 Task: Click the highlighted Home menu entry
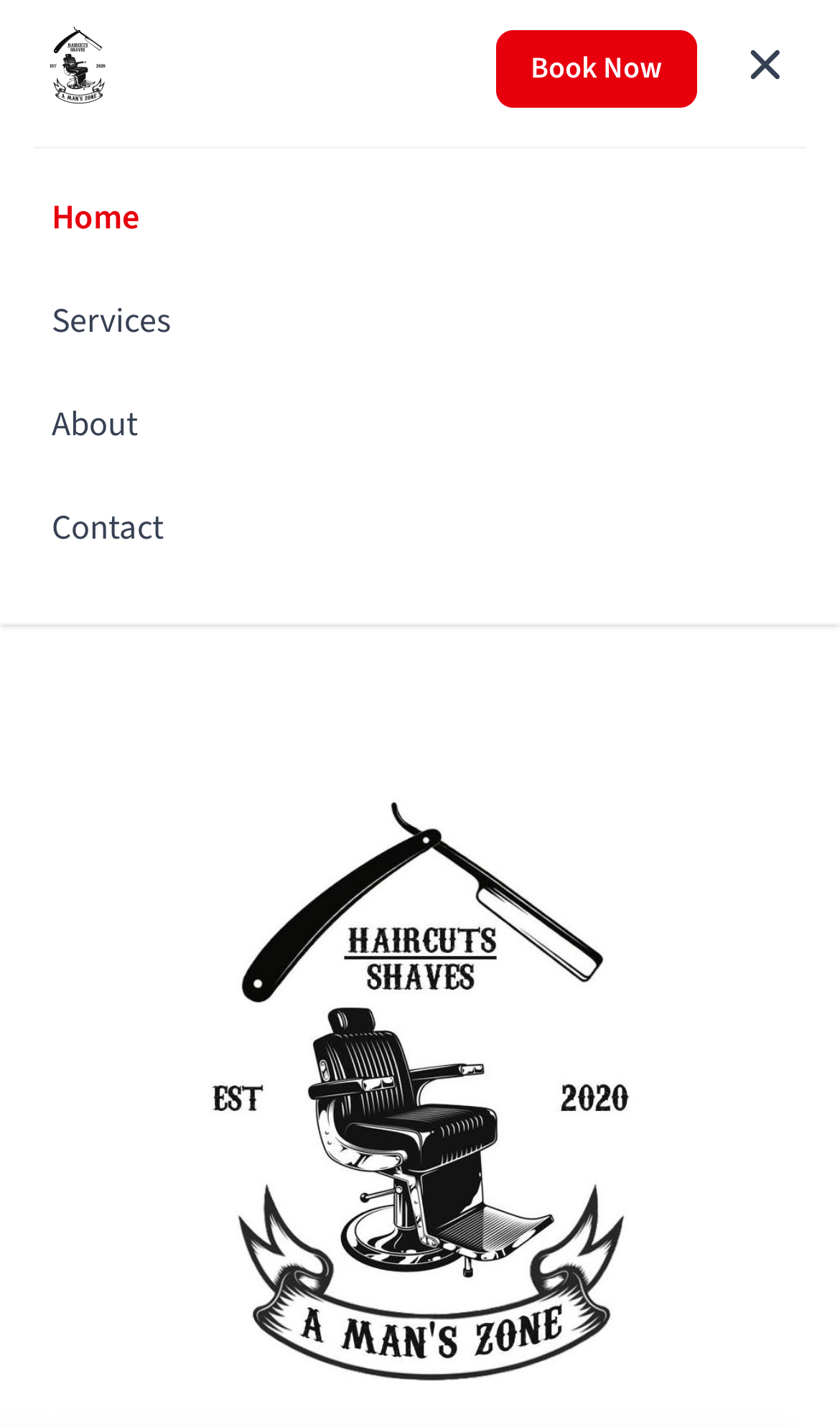95,215
